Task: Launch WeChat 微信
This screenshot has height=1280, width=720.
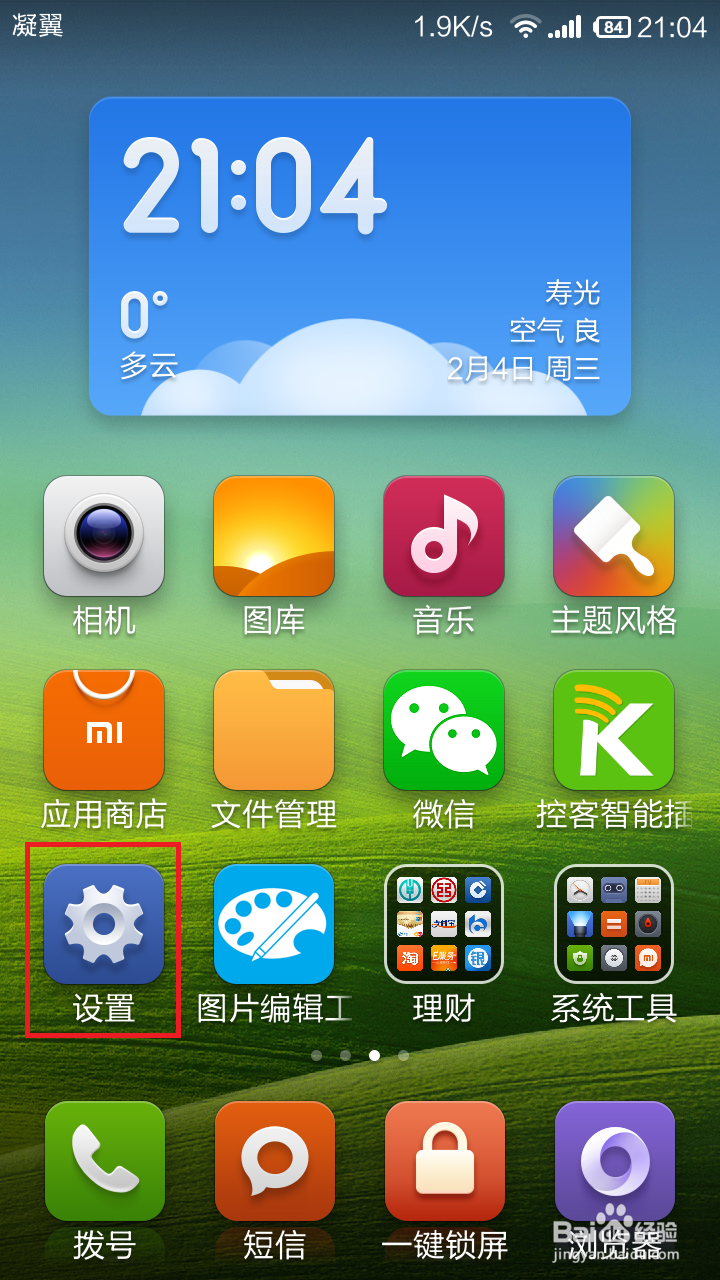Action: click(x=443, y=730)
